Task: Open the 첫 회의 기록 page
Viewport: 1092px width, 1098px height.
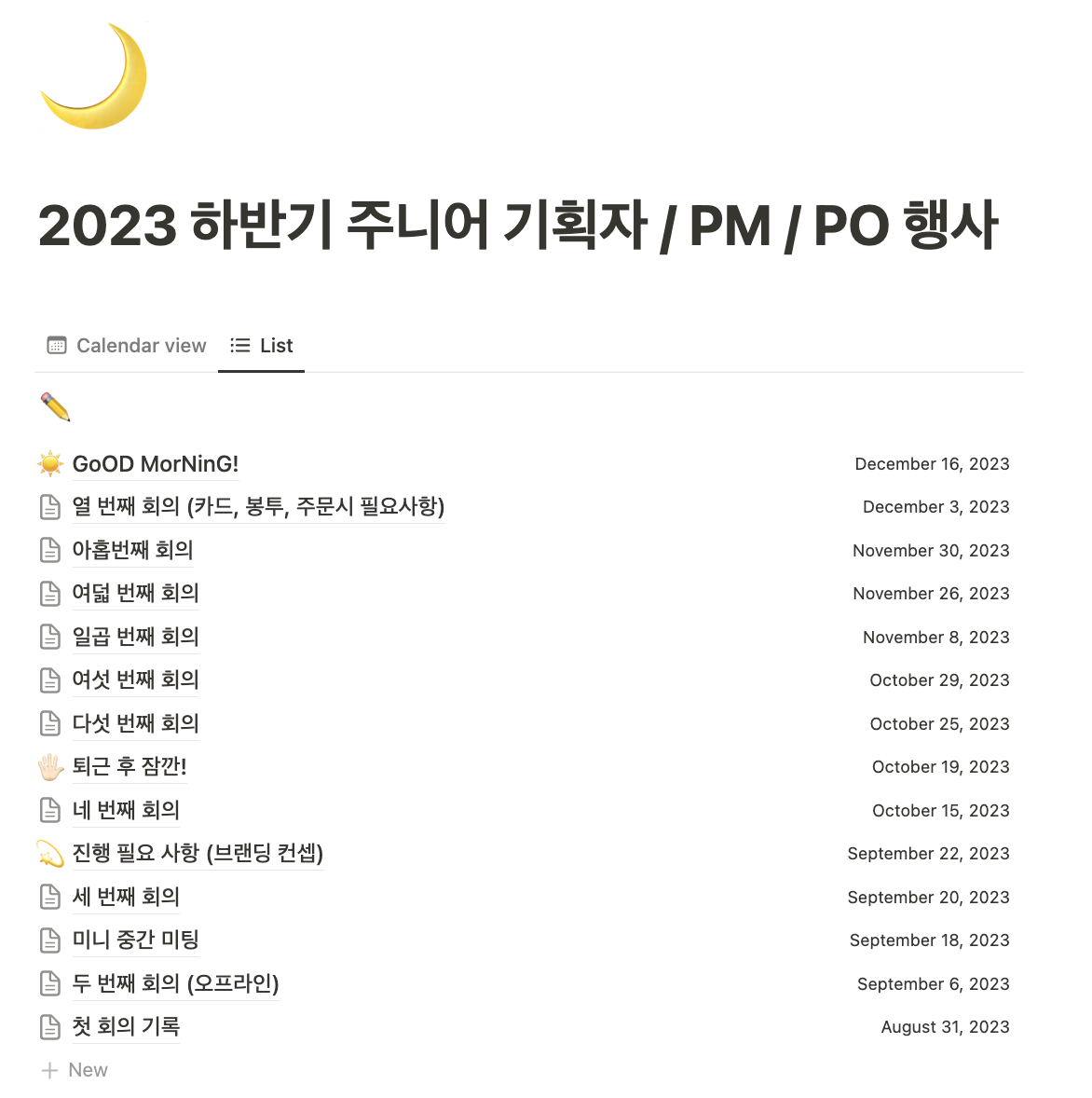Action: pyautogui.click(x=126, y=1027)
